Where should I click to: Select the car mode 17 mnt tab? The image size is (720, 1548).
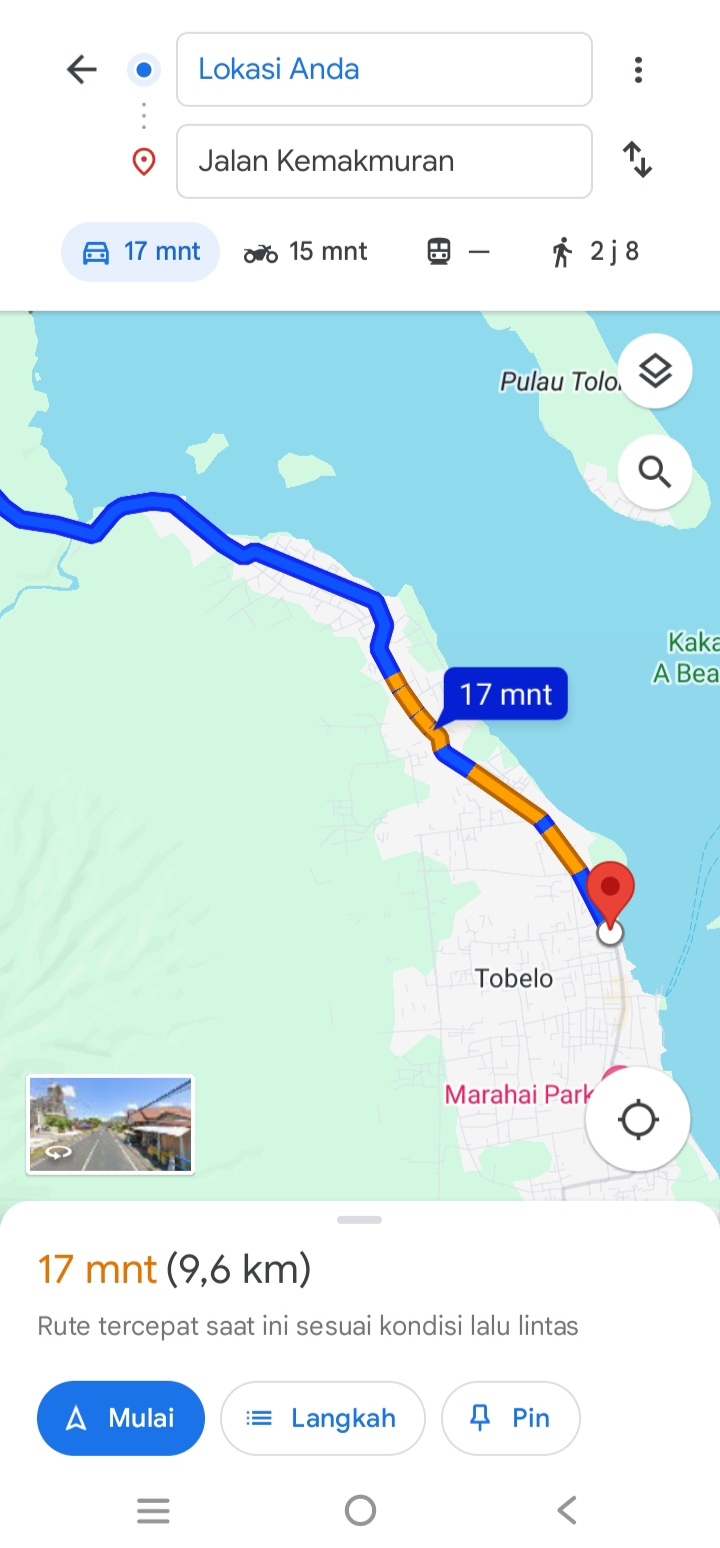pyautogui.click(x=141, y=252)
